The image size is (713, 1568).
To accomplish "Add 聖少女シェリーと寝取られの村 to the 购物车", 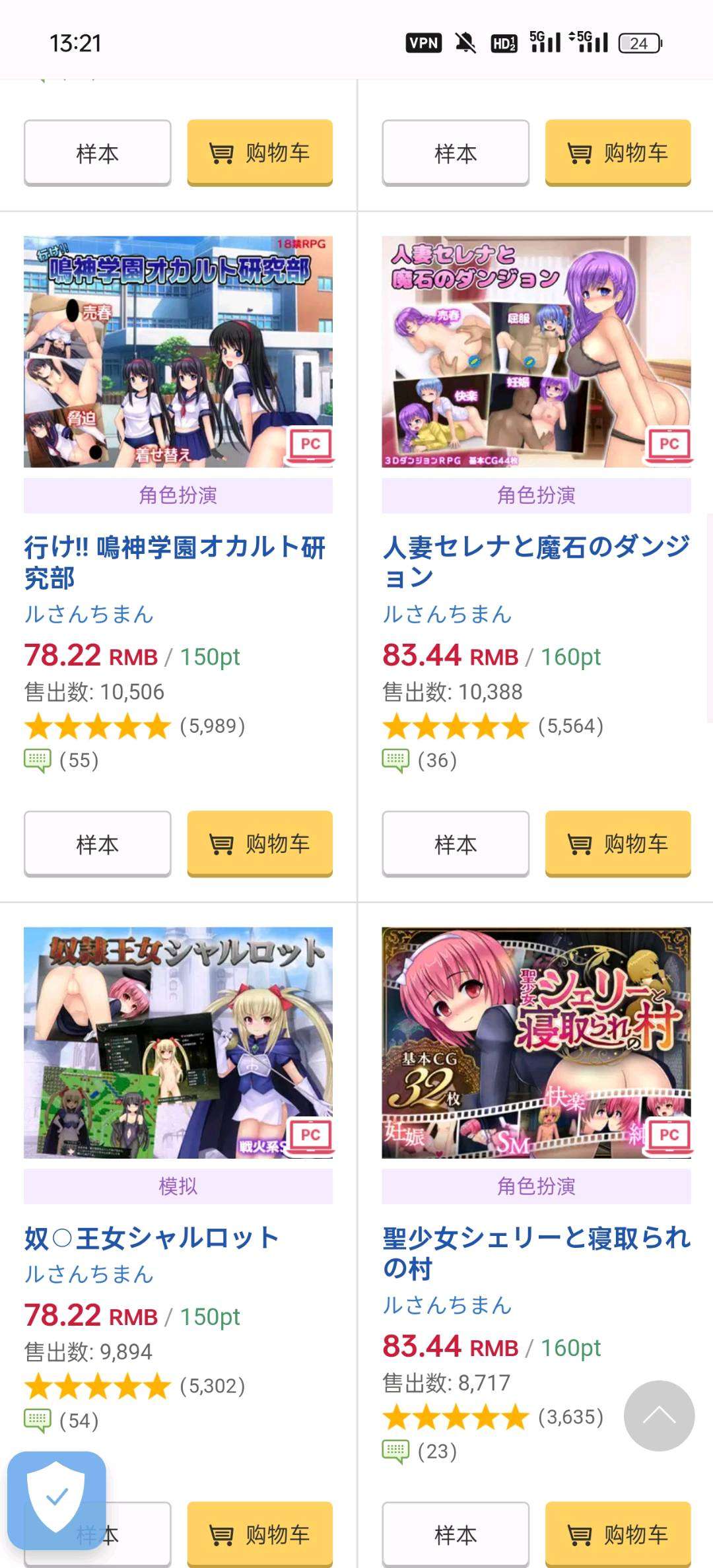I will pos(617,1534).
